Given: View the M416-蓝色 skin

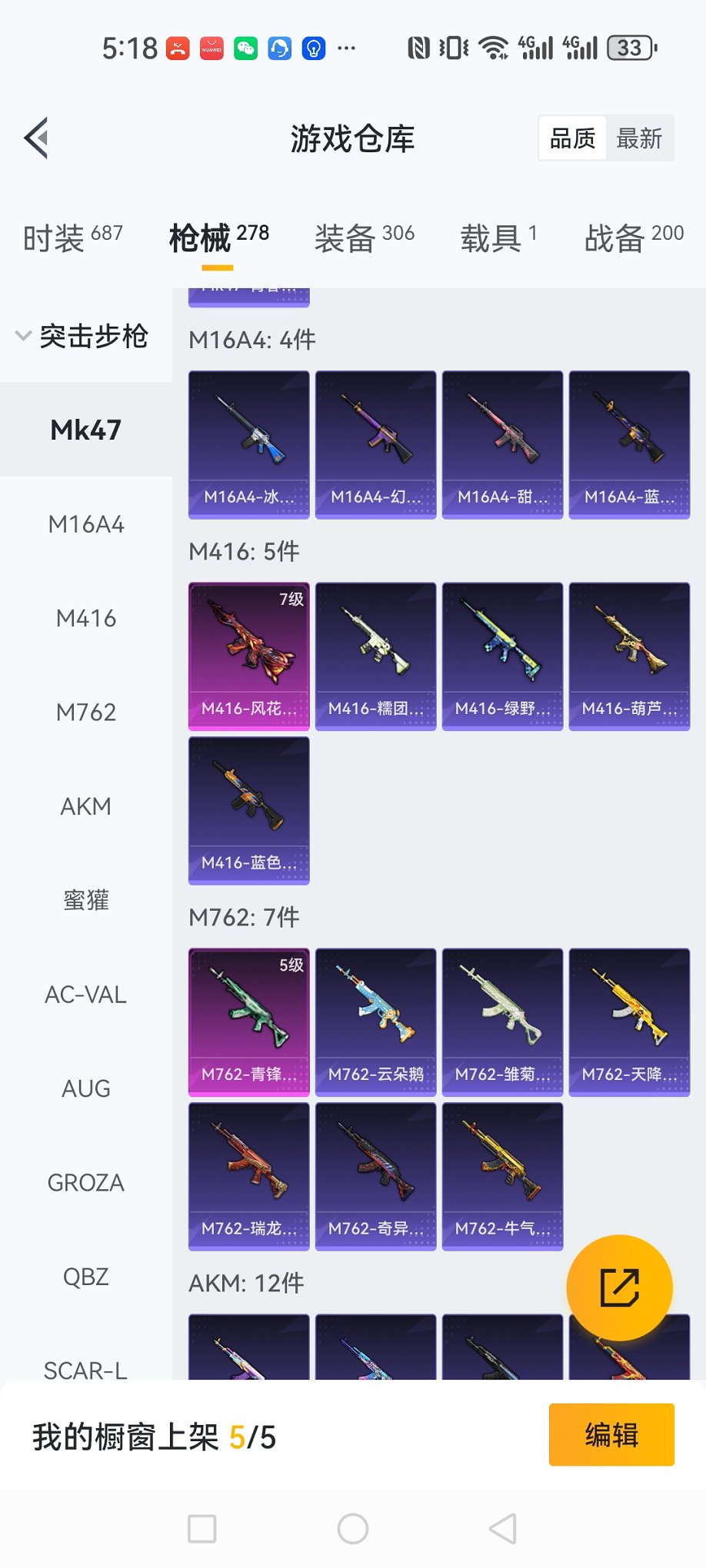Looking at the screenshot, I should (x=249, y=810).
